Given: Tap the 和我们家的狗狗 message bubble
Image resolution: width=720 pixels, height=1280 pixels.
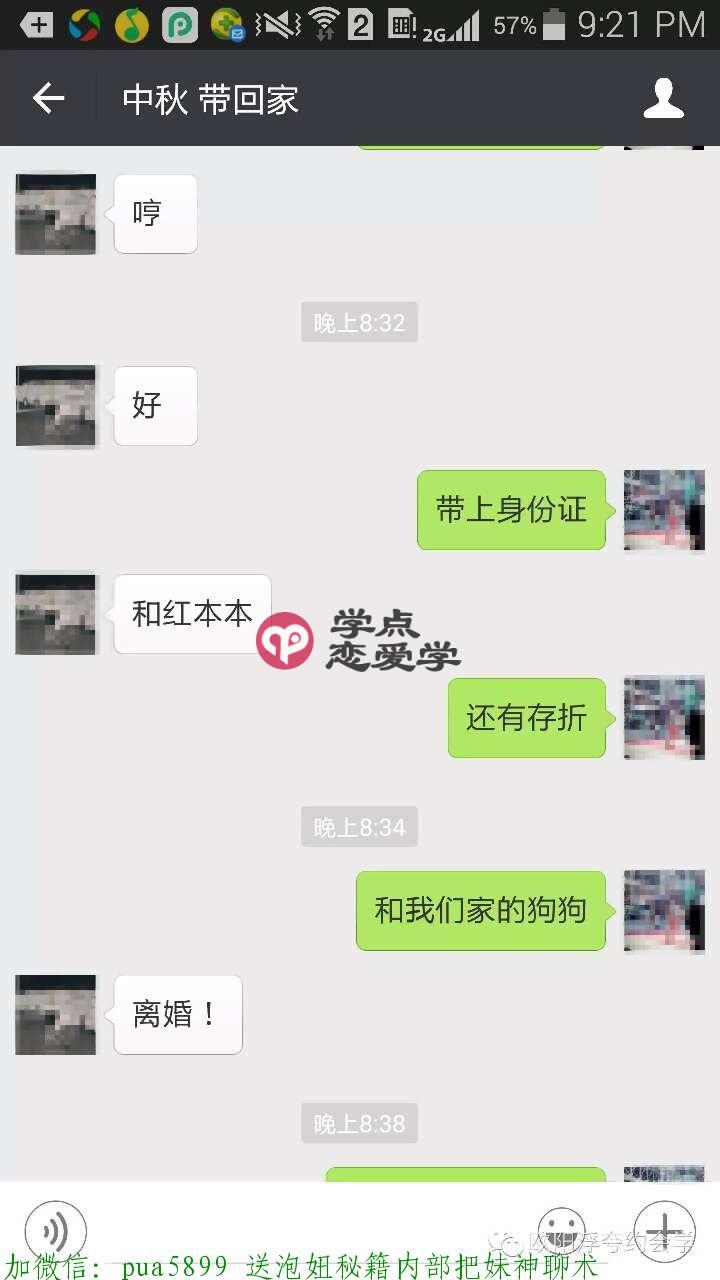Looking at the screenshot, I should [x=481, y=911].
